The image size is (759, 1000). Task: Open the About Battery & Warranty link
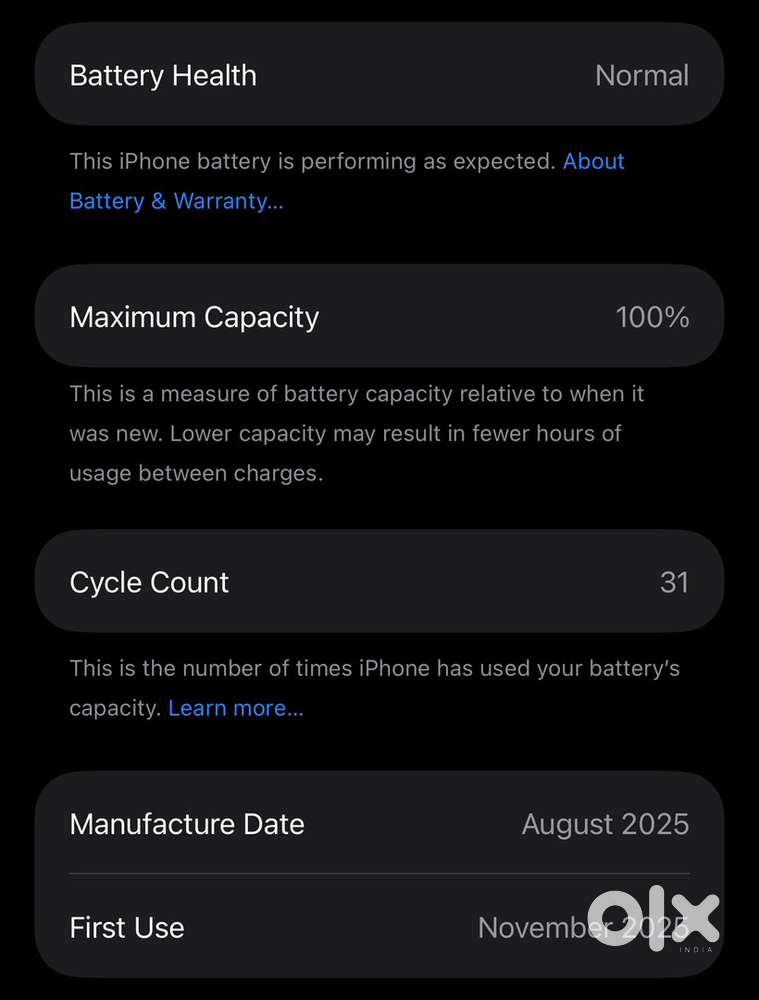click(x=176, y=201)
